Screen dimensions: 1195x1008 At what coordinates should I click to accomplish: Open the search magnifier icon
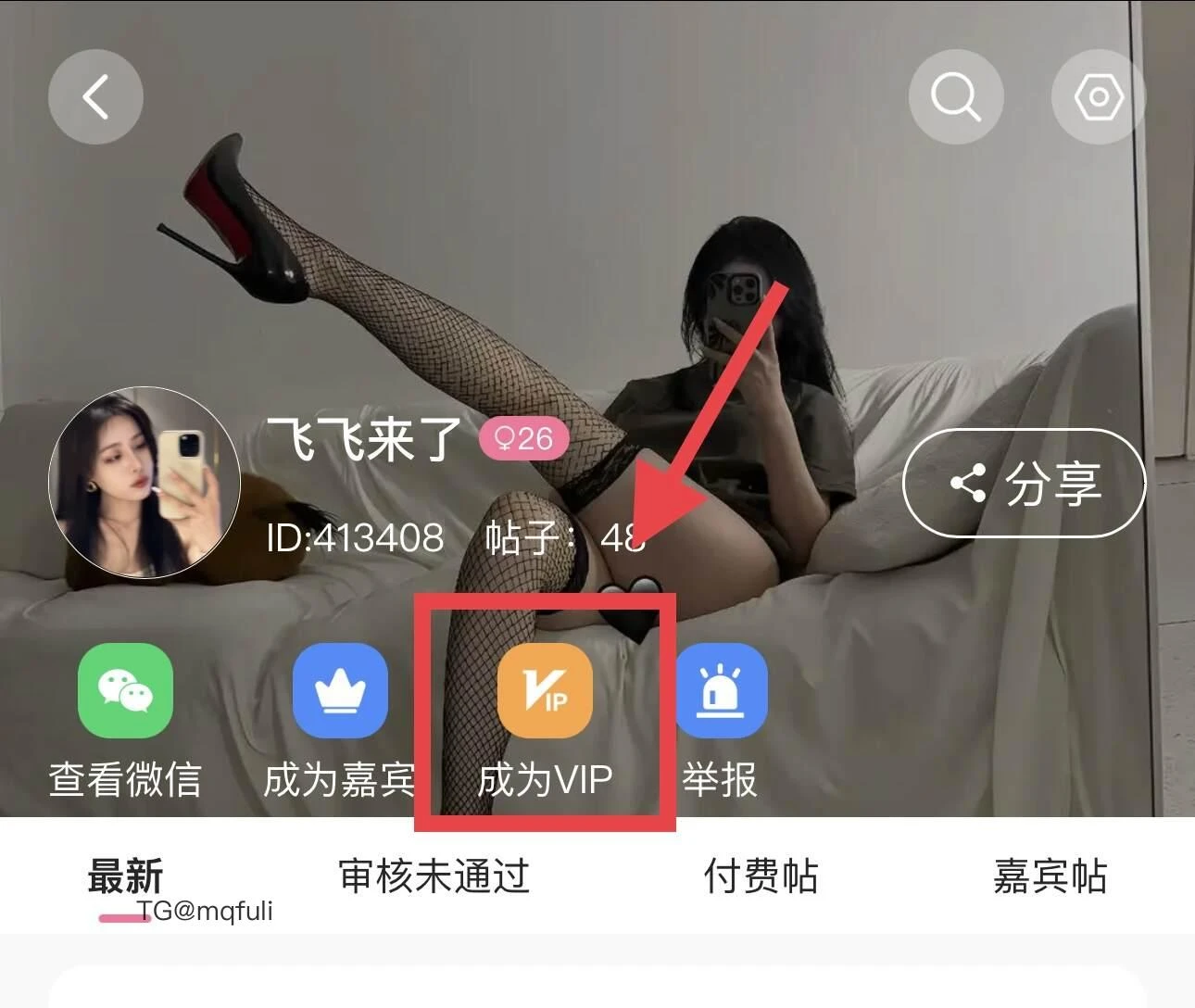coord(956,96)
